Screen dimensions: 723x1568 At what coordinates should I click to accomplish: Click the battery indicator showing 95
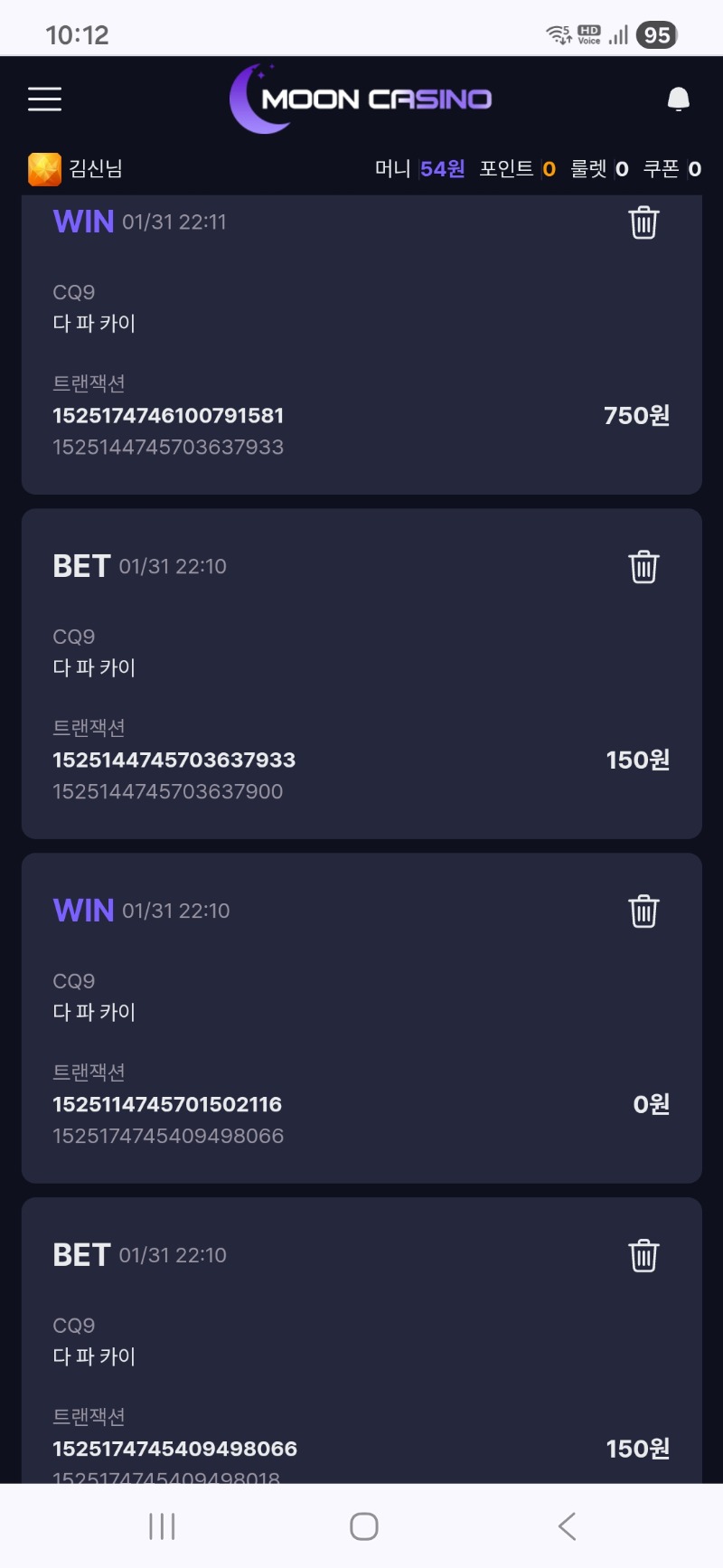659,33
